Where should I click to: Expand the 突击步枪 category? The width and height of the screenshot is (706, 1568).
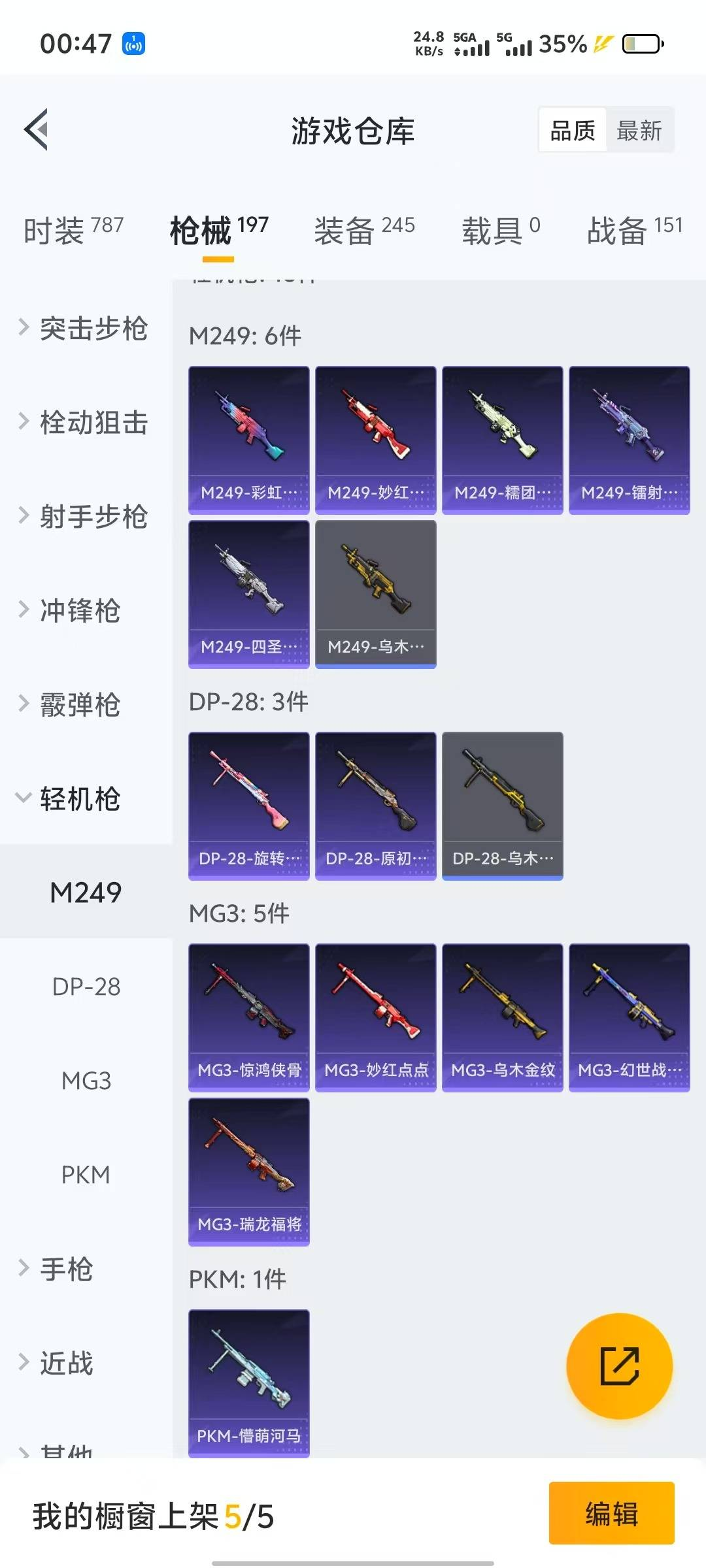[x=86, y=327]
